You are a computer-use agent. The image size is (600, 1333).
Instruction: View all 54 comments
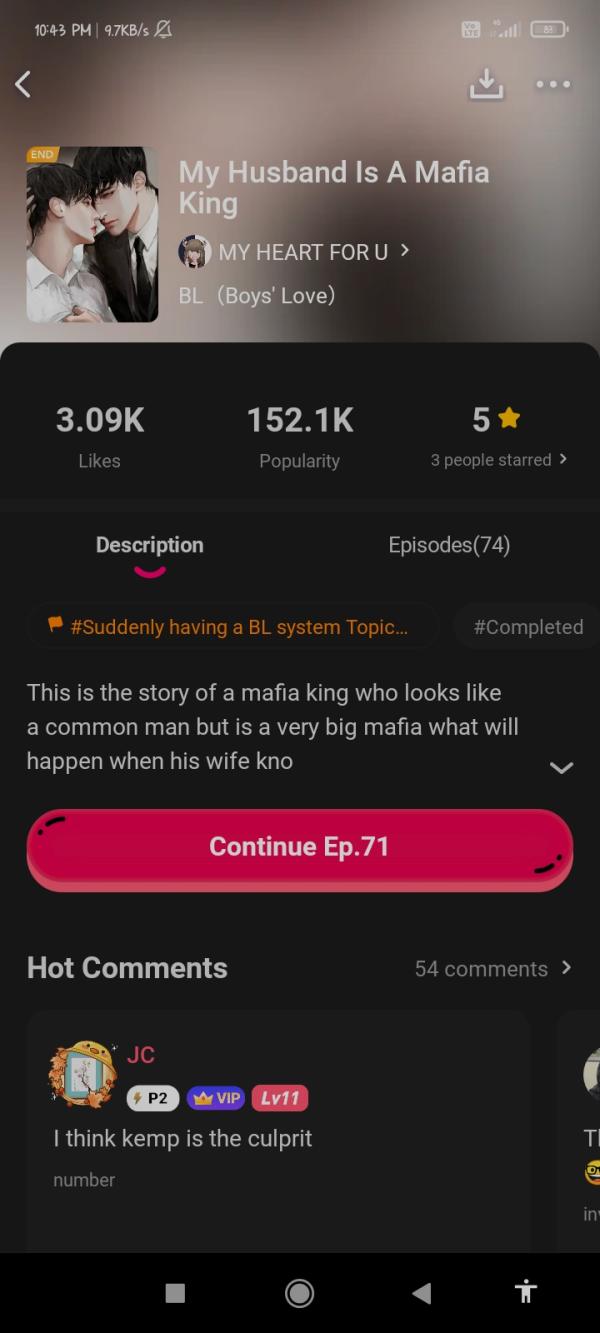492,968
